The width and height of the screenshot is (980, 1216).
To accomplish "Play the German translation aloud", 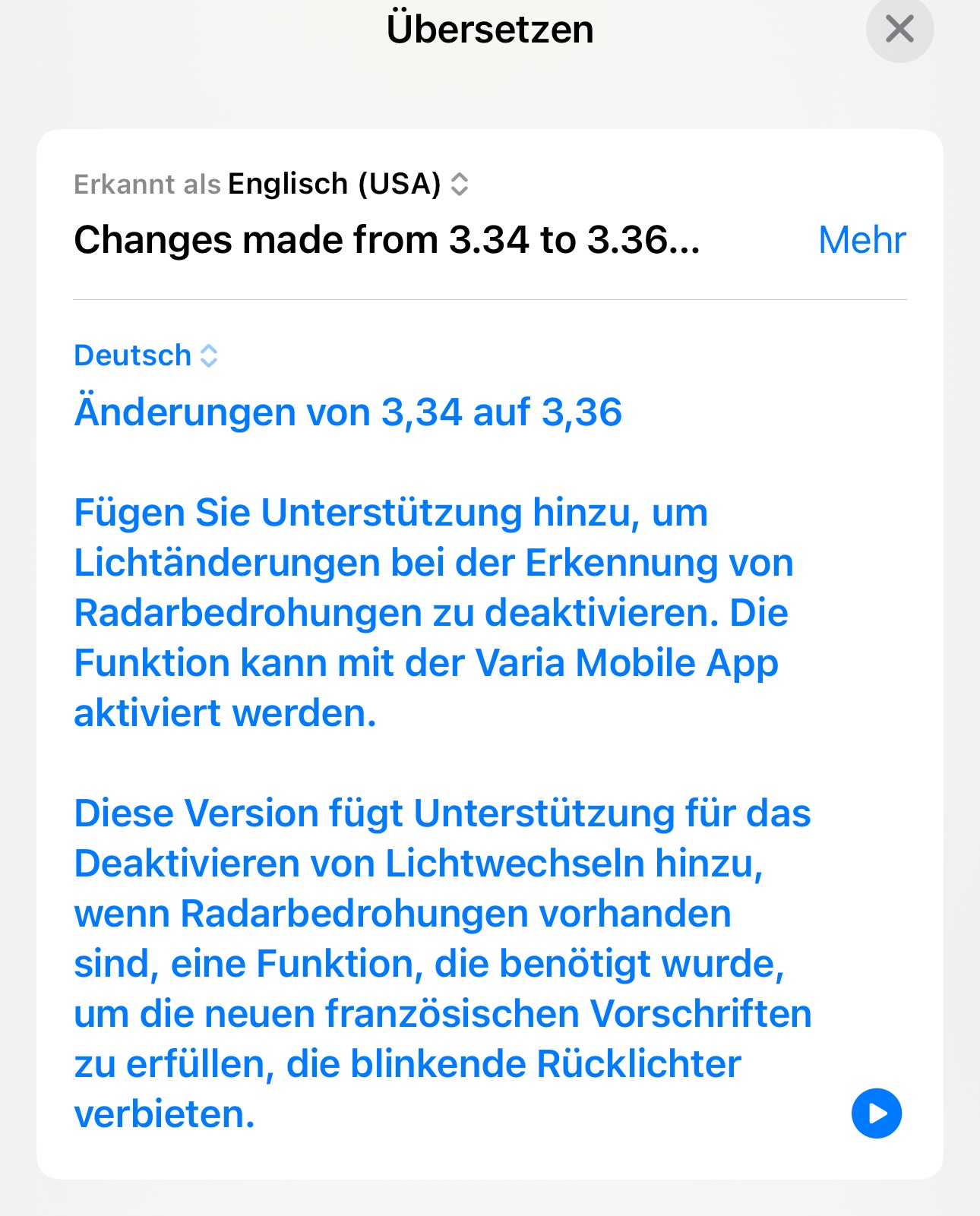I will (x=876, y=1113).
